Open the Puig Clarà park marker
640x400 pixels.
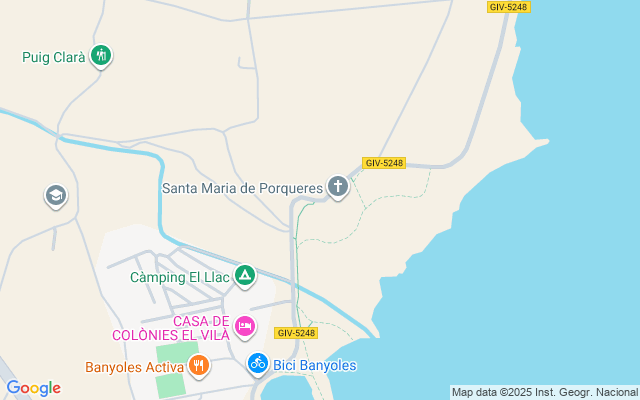[99, 56]
